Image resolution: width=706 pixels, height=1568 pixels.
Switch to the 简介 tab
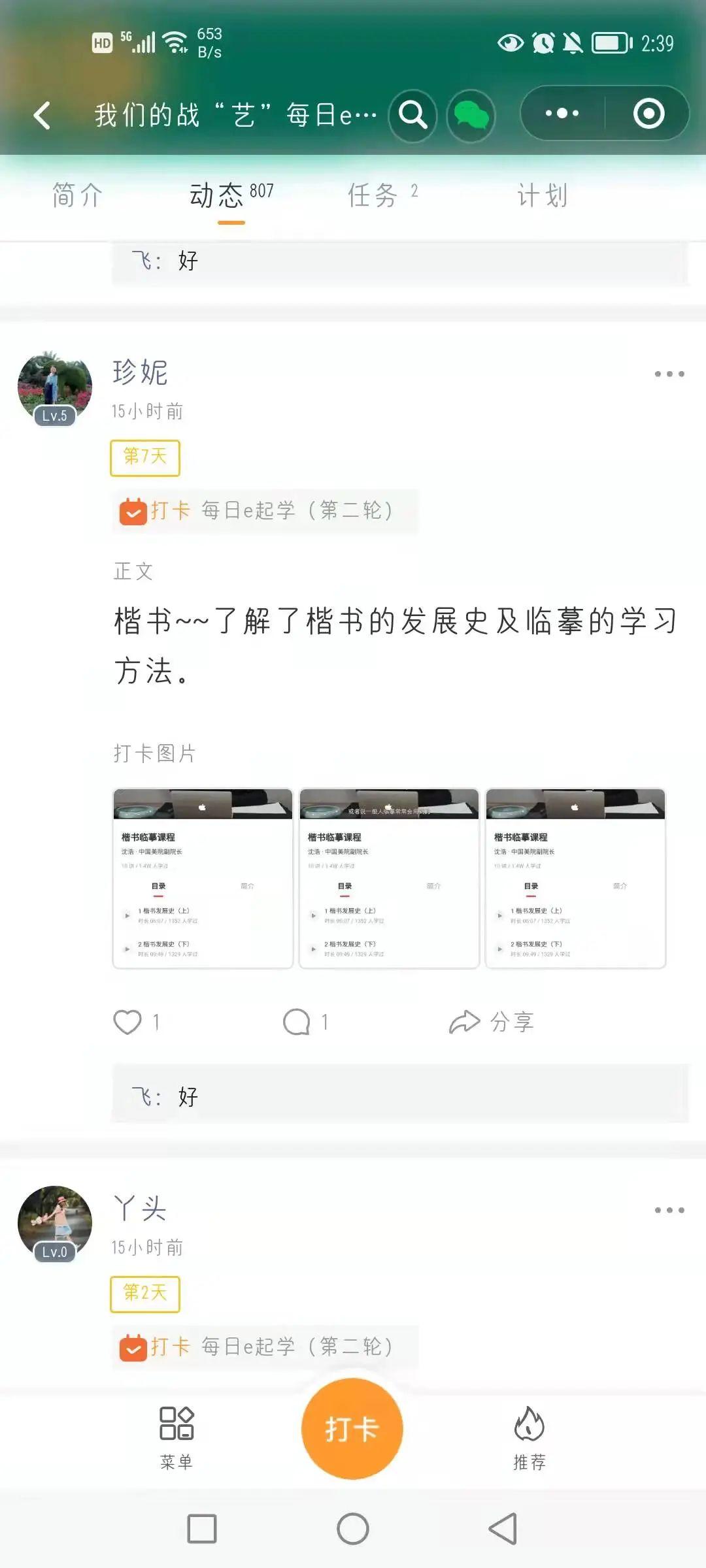[77, 195]
